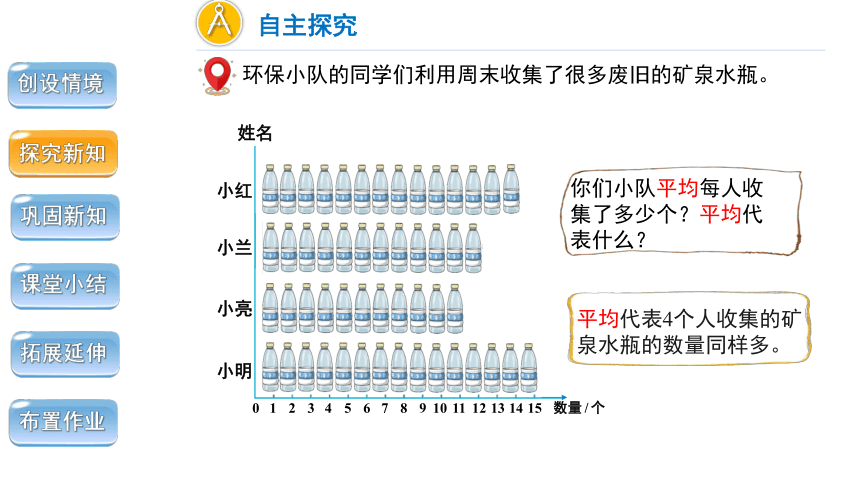Open the 创设情境 section
Image resolution: width=860 pixels, height=484 pixels.
pos(63,83)
